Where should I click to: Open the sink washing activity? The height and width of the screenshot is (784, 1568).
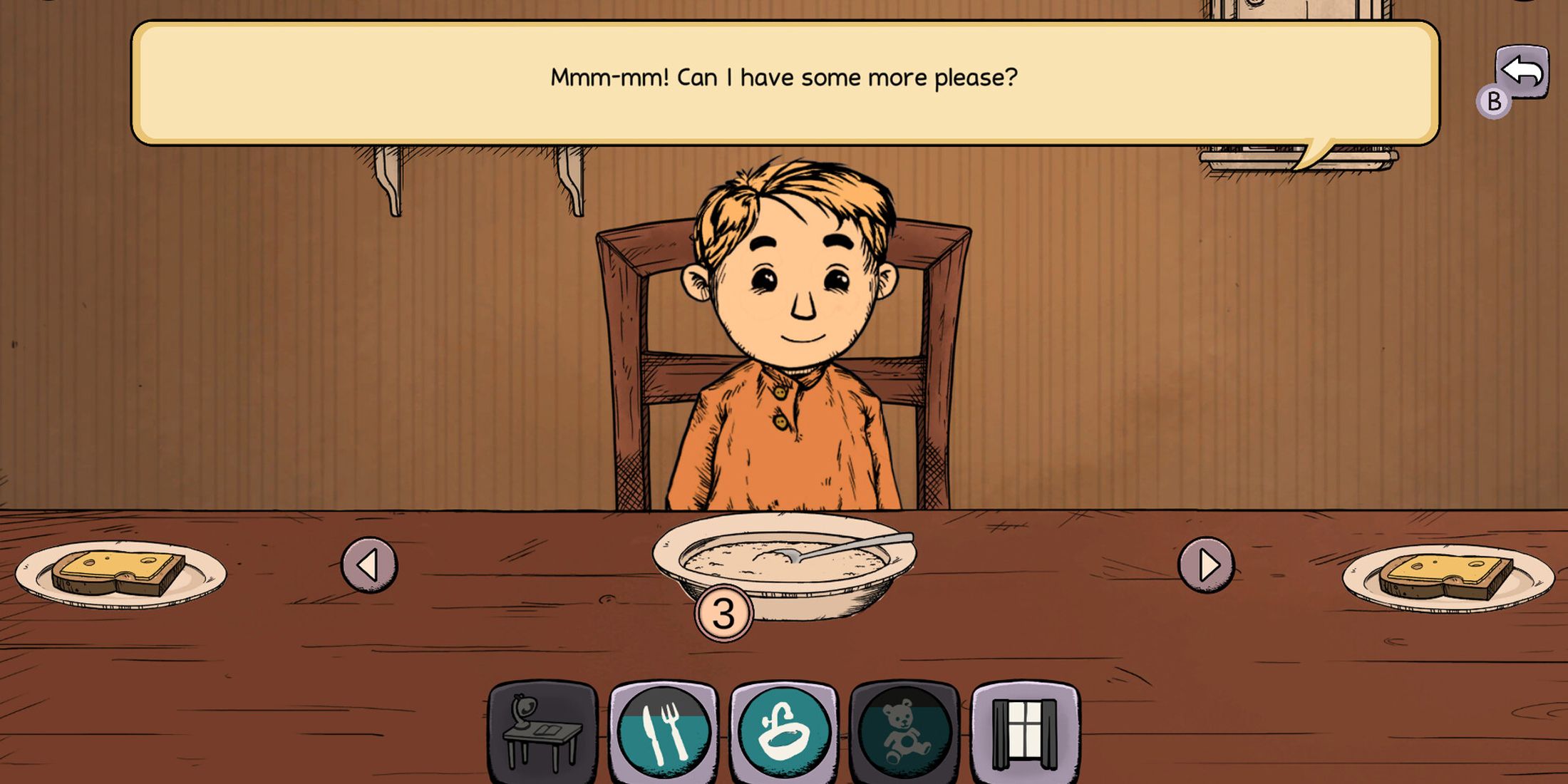tap(784, 733)
